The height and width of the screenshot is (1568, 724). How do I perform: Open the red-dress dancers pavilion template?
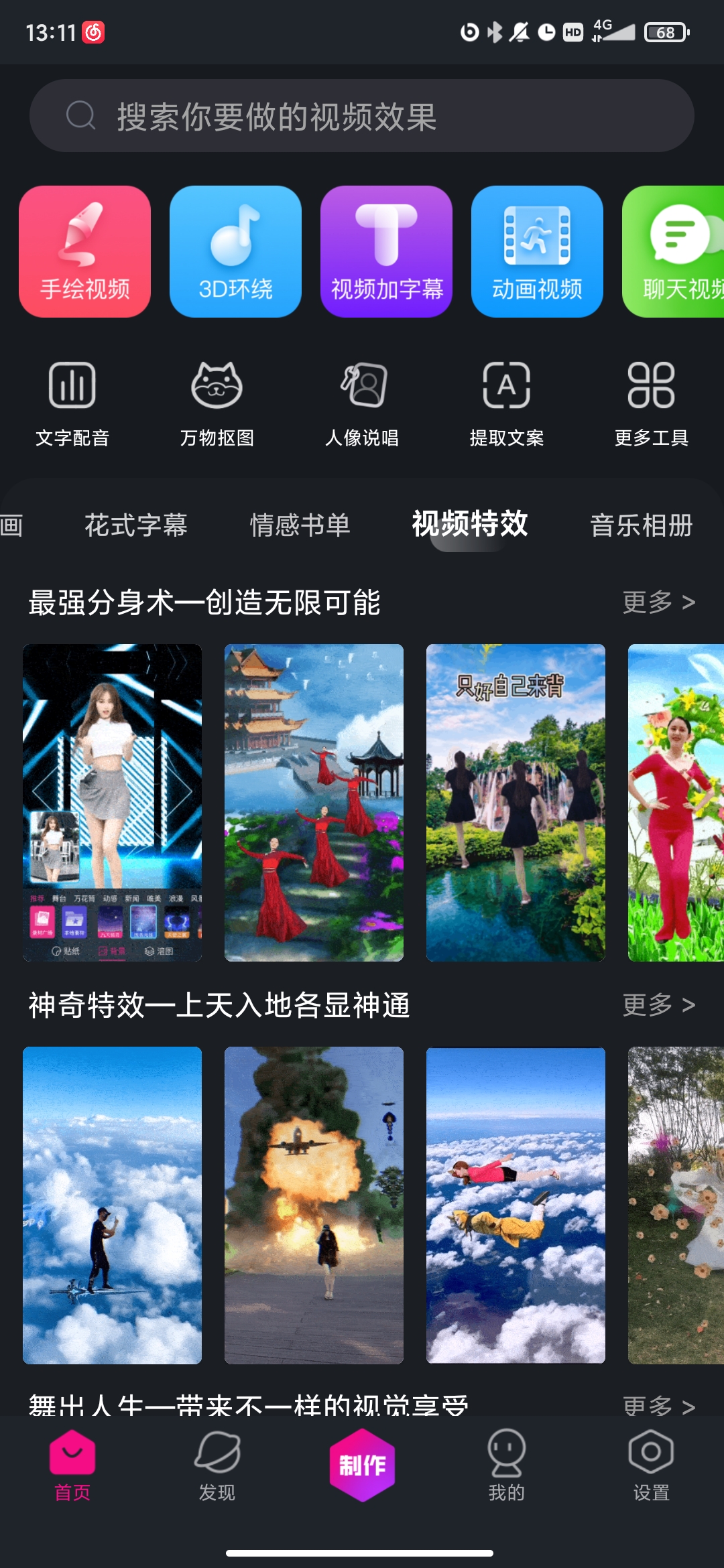click(314, 802)
